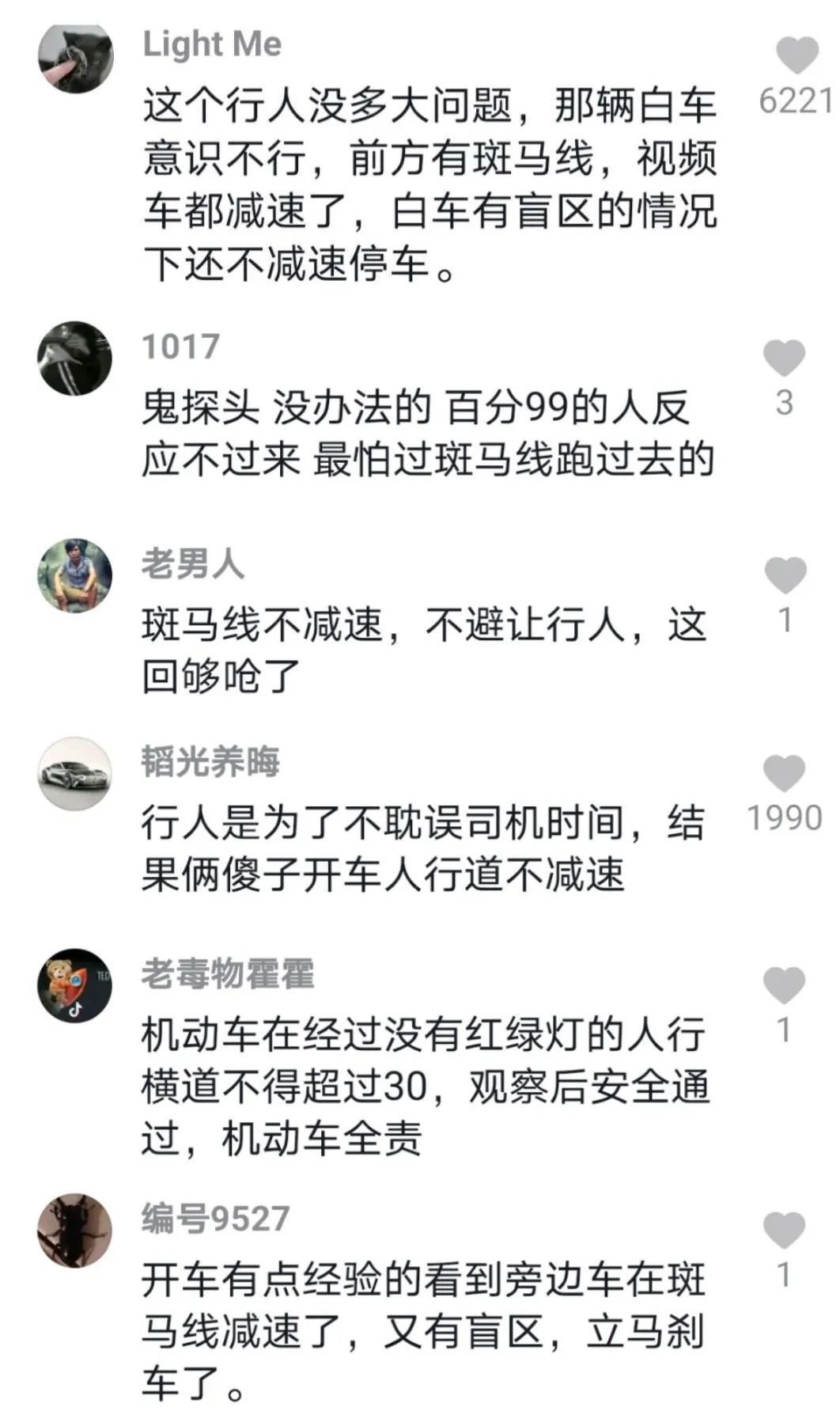Open 编号9527's profile avatar
Image resolution: width=840 pixels, height=1426 pixels.
pyautogui.click(x=75, y=1231)
